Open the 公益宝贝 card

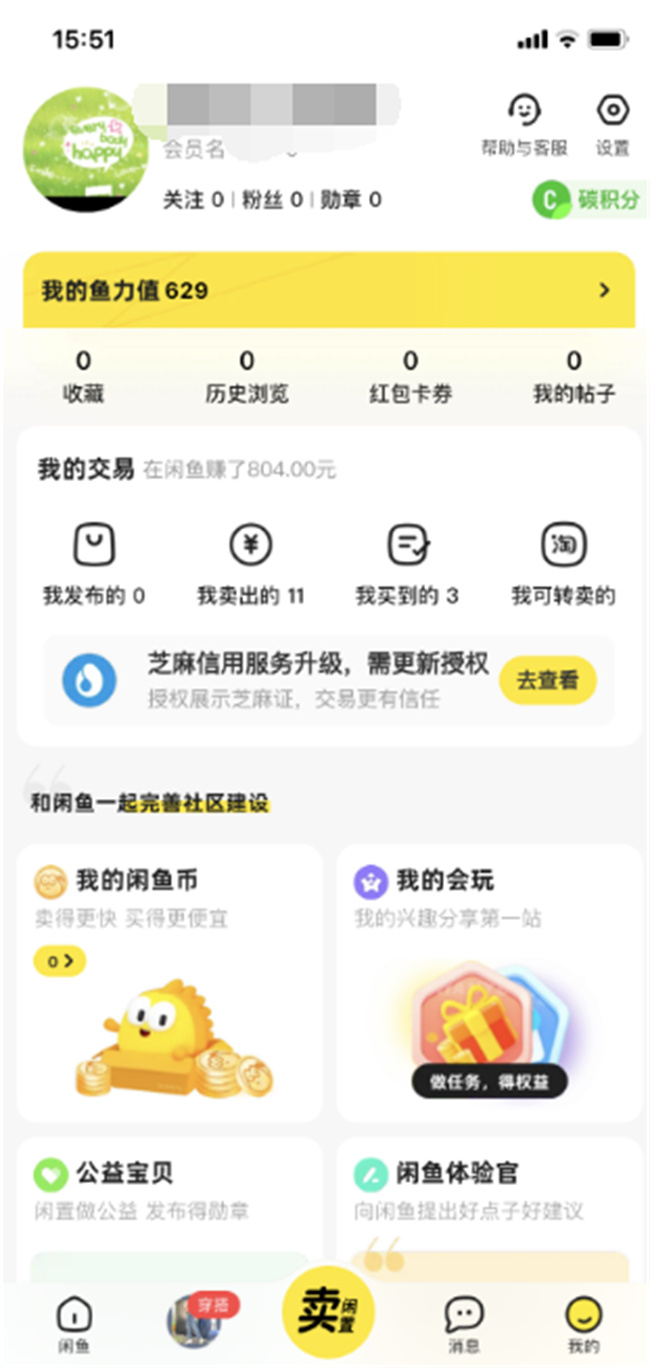pos(170,1210)
